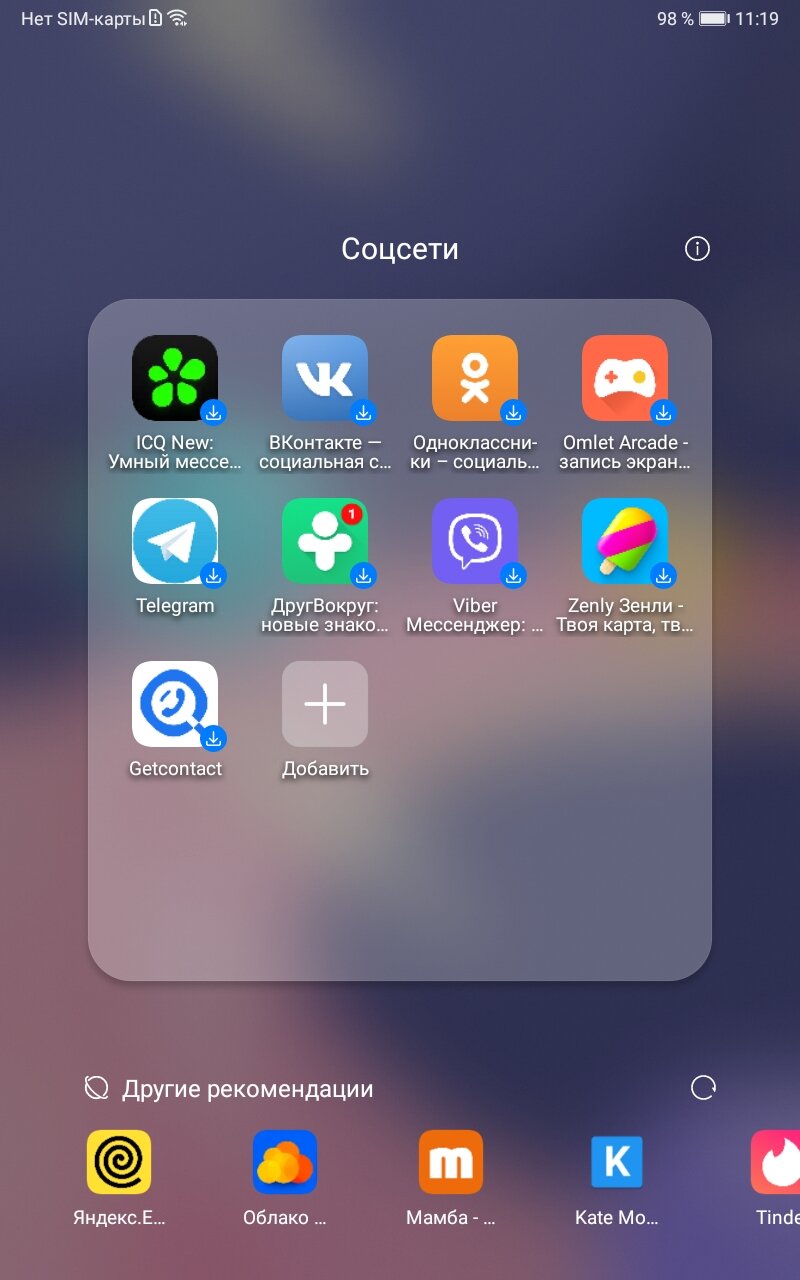Open recommended Яндекс.Еда app
The width and height of the screenshot is (800, 1280).
(x=119, y=1162)
